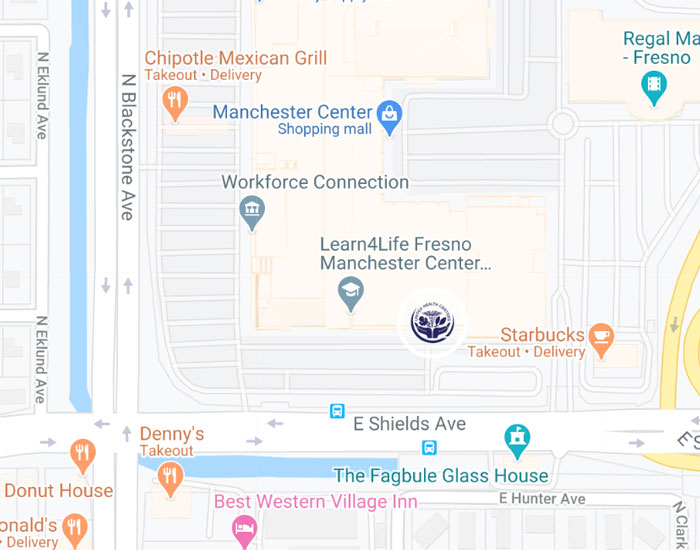The width and height of the screenshot is (700, 550).
Task: Tap the circular health center logo pin
Action: click(432, 323)
